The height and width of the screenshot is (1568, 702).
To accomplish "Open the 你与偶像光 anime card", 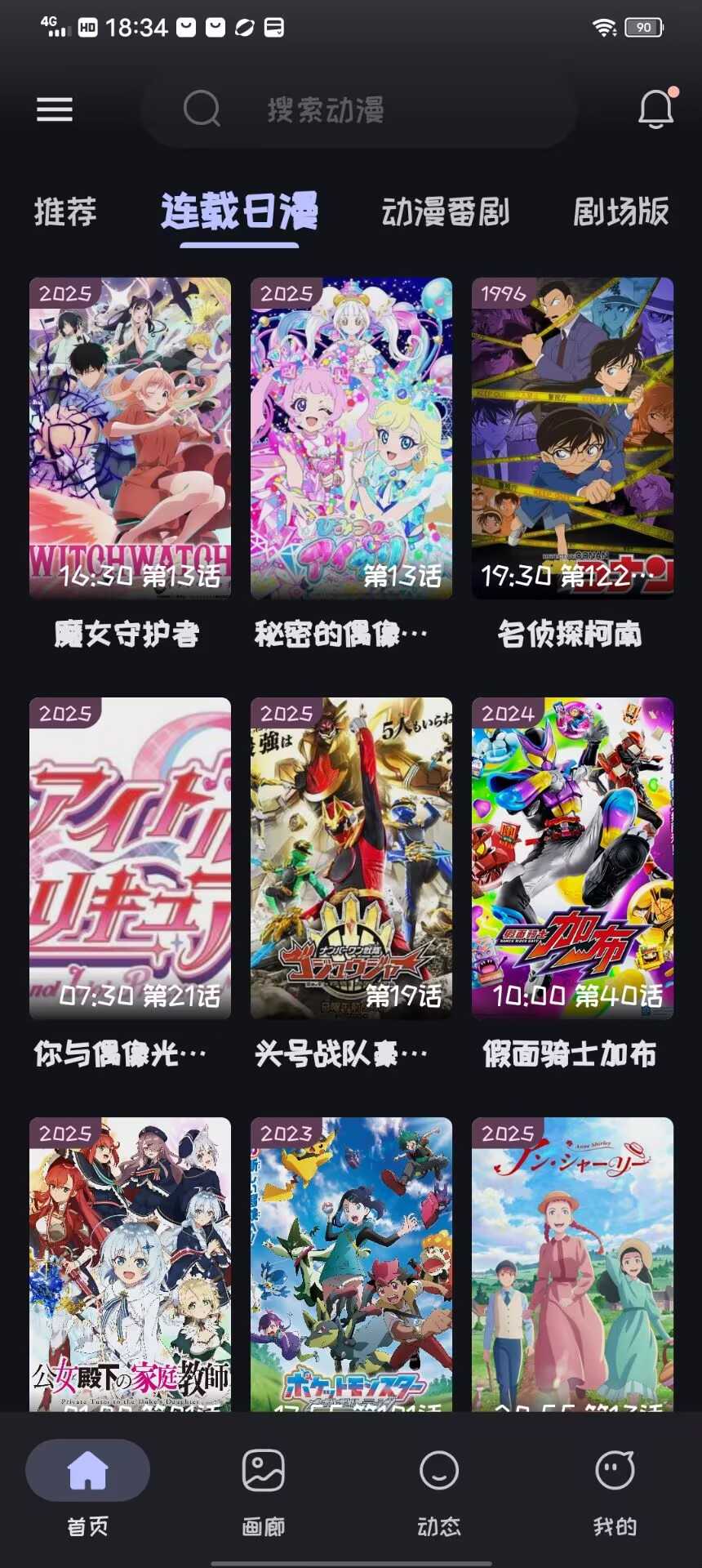I will (130, 857).
